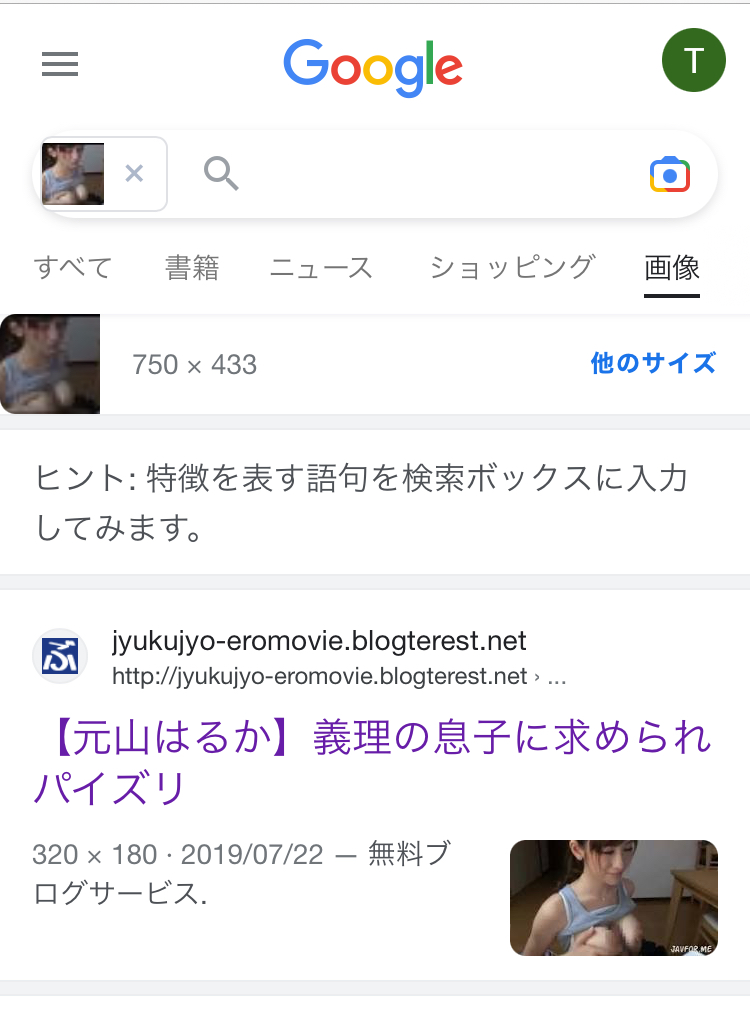Viewport: 750px width, 1010px height.
Task: Click the uploaded image chip in search bar
Action: coord(72,173)
